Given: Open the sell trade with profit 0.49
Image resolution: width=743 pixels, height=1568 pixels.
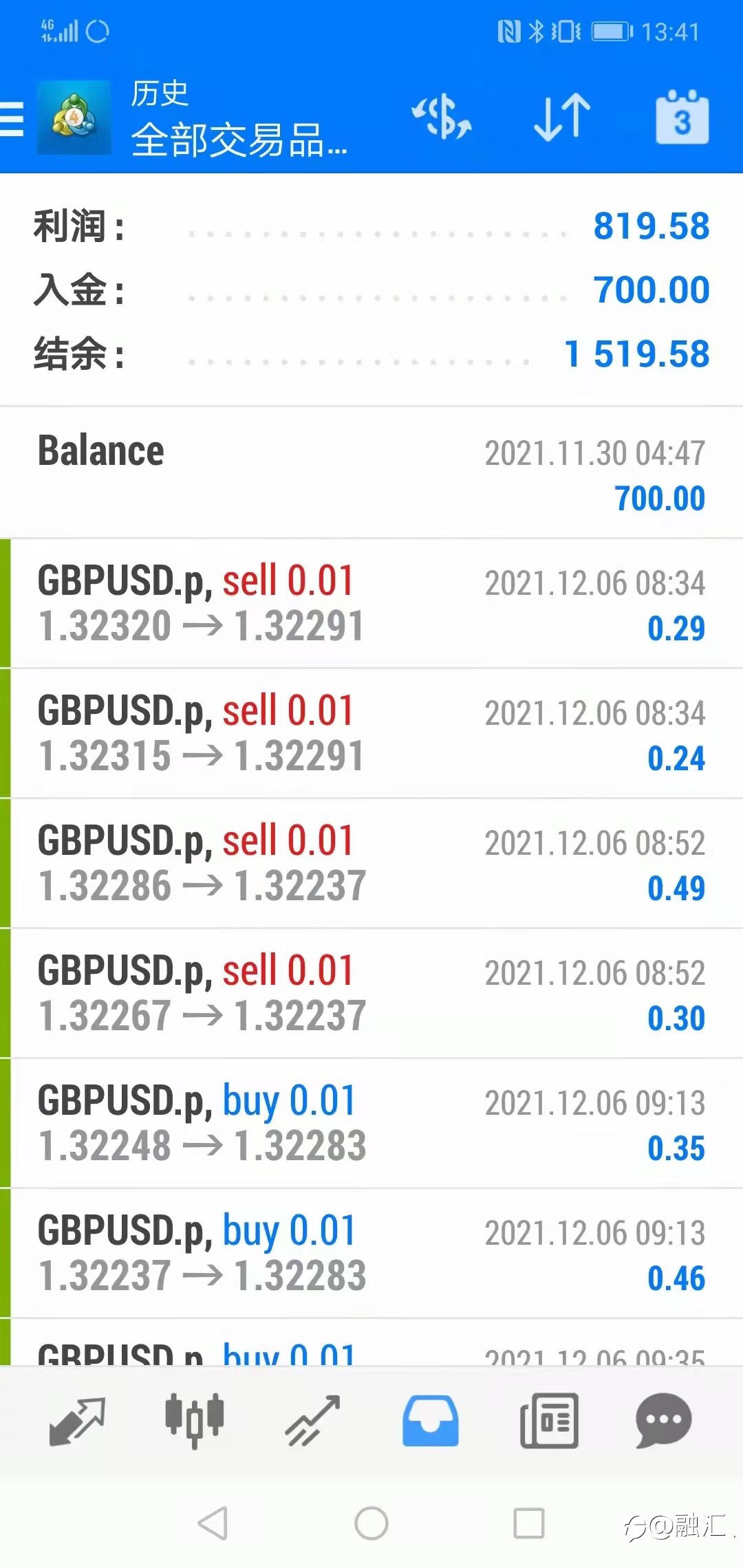Looking at the screenshot, I should tap(371, 863).
